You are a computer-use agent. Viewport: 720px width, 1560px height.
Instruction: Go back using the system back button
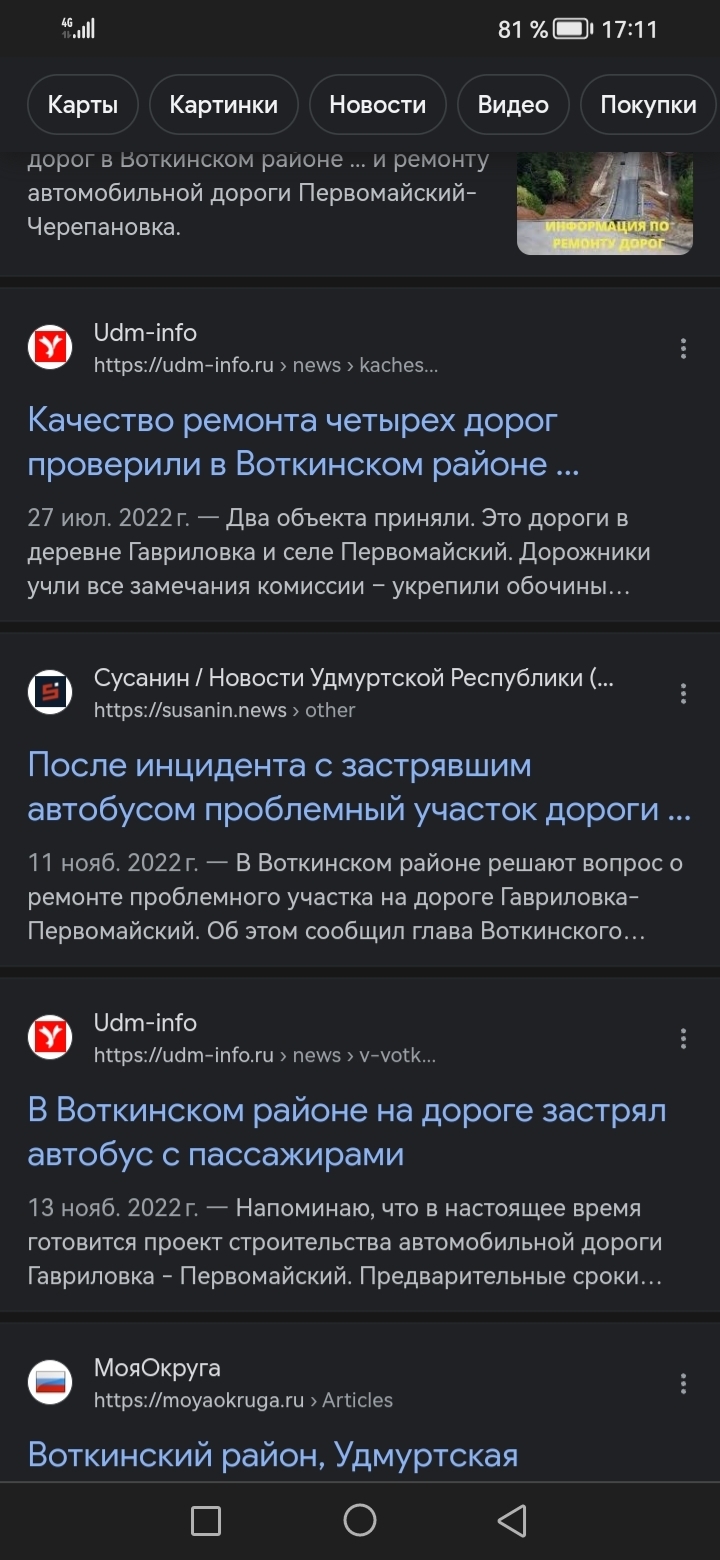[x=512, y=1521]
